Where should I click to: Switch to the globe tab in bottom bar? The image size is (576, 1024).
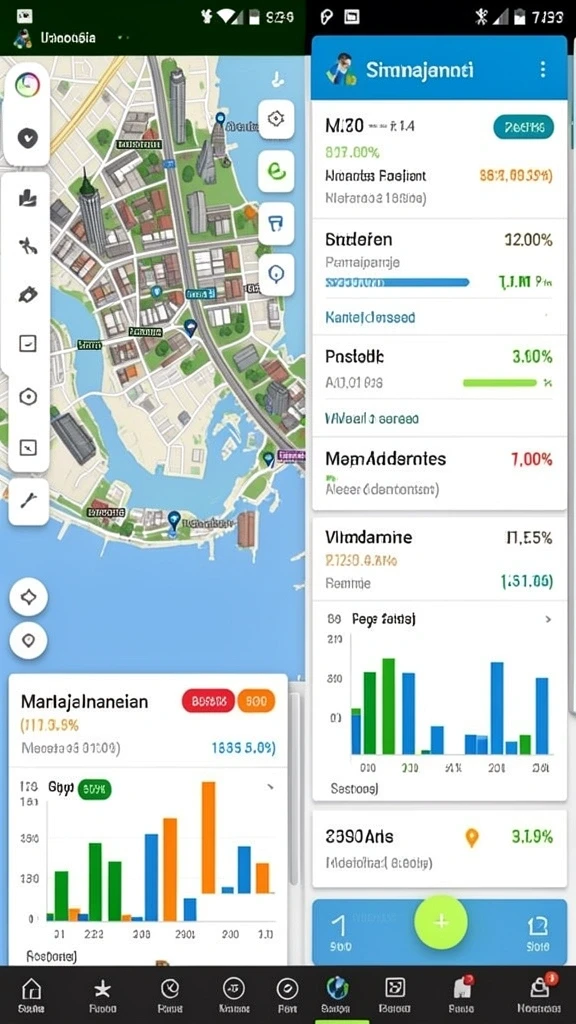[x=338, y=994]
